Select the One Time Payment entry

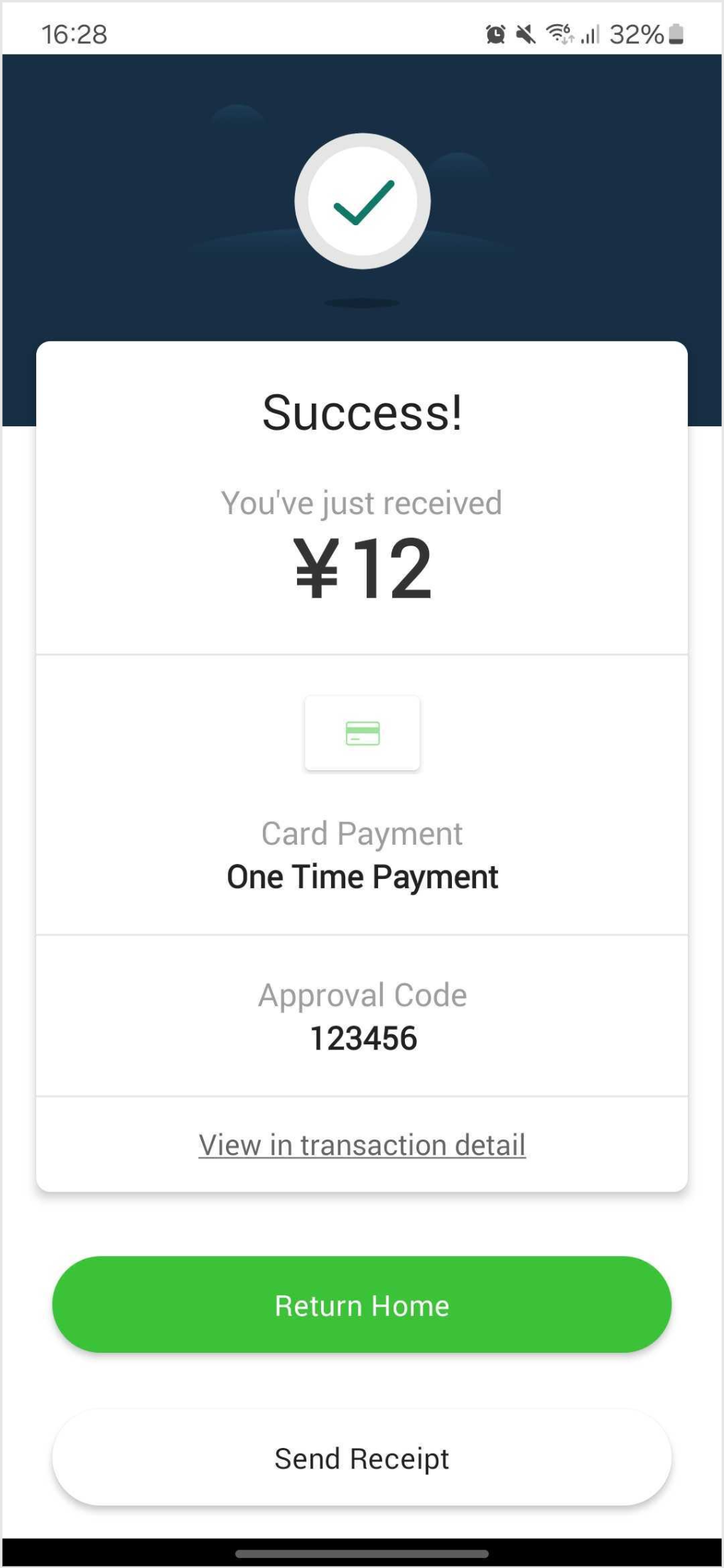click(x=362, y=876)
